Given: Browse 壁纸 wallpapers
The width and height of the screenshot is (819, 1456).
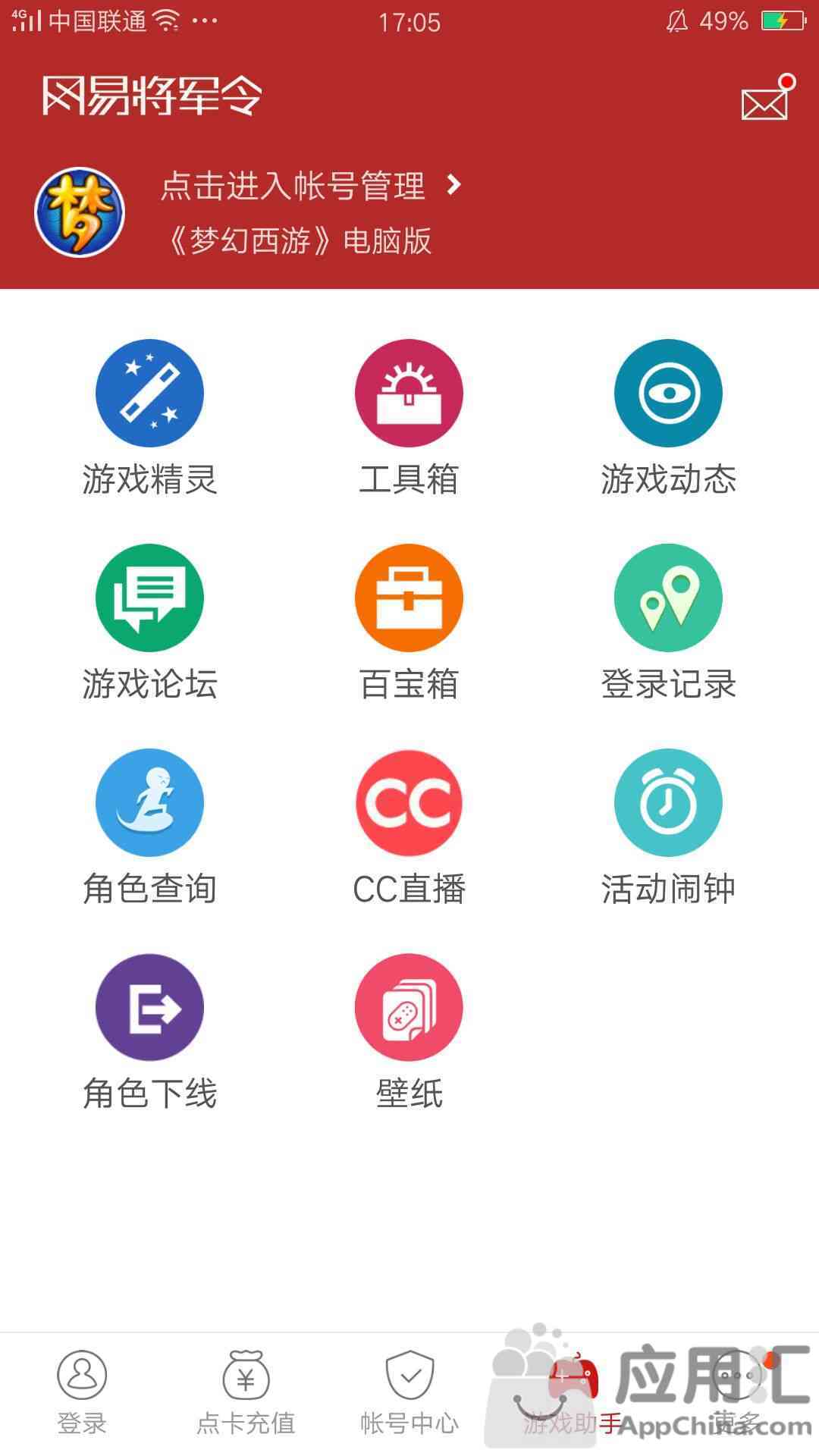Looking at the screenshot, I should coord(409,1032).
